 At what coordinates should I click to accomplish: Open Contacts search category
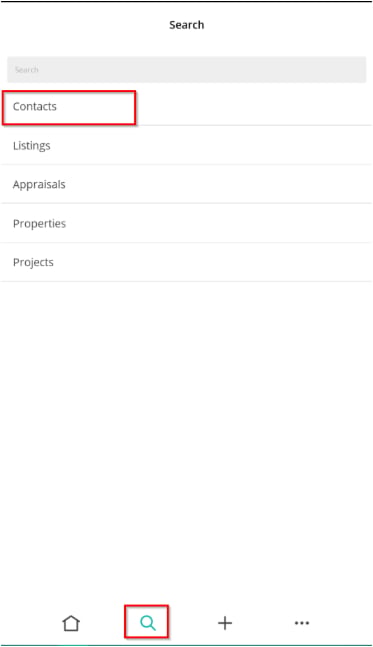click(x=186, y=106)
